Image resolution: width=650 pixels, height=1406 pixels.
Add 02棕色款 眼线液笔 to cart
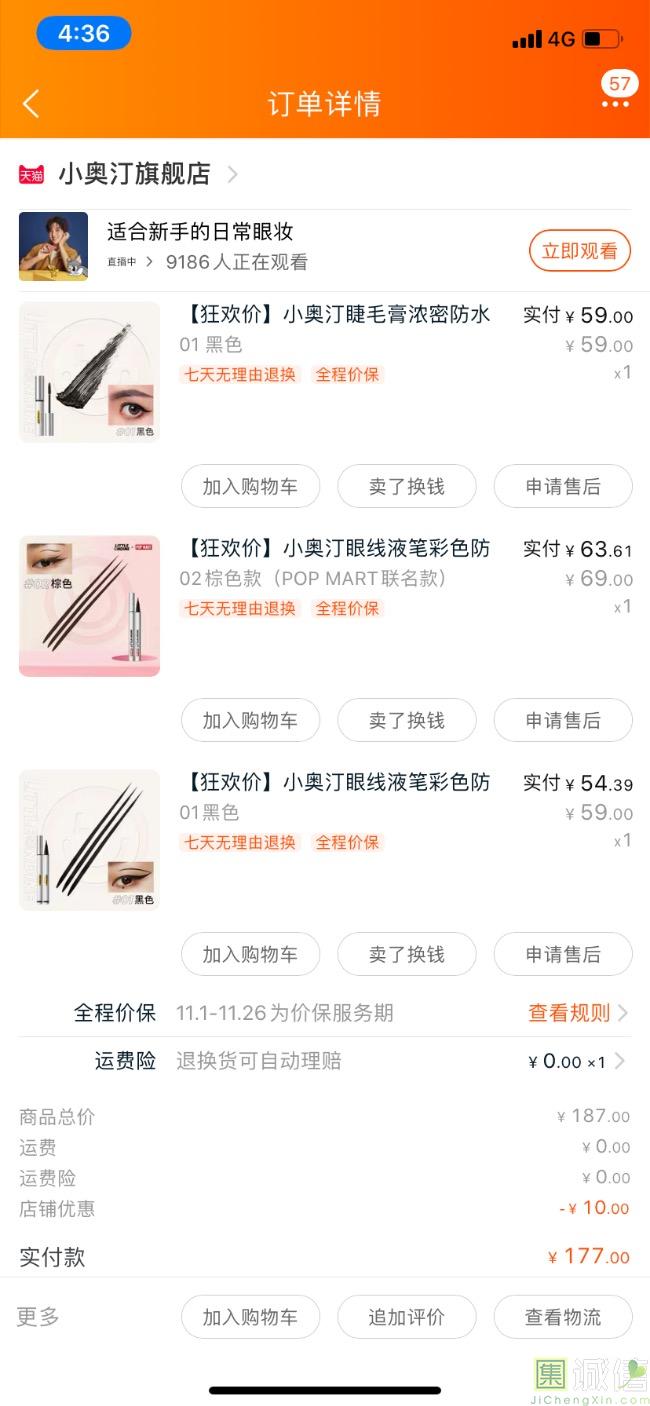coord(250,720)
